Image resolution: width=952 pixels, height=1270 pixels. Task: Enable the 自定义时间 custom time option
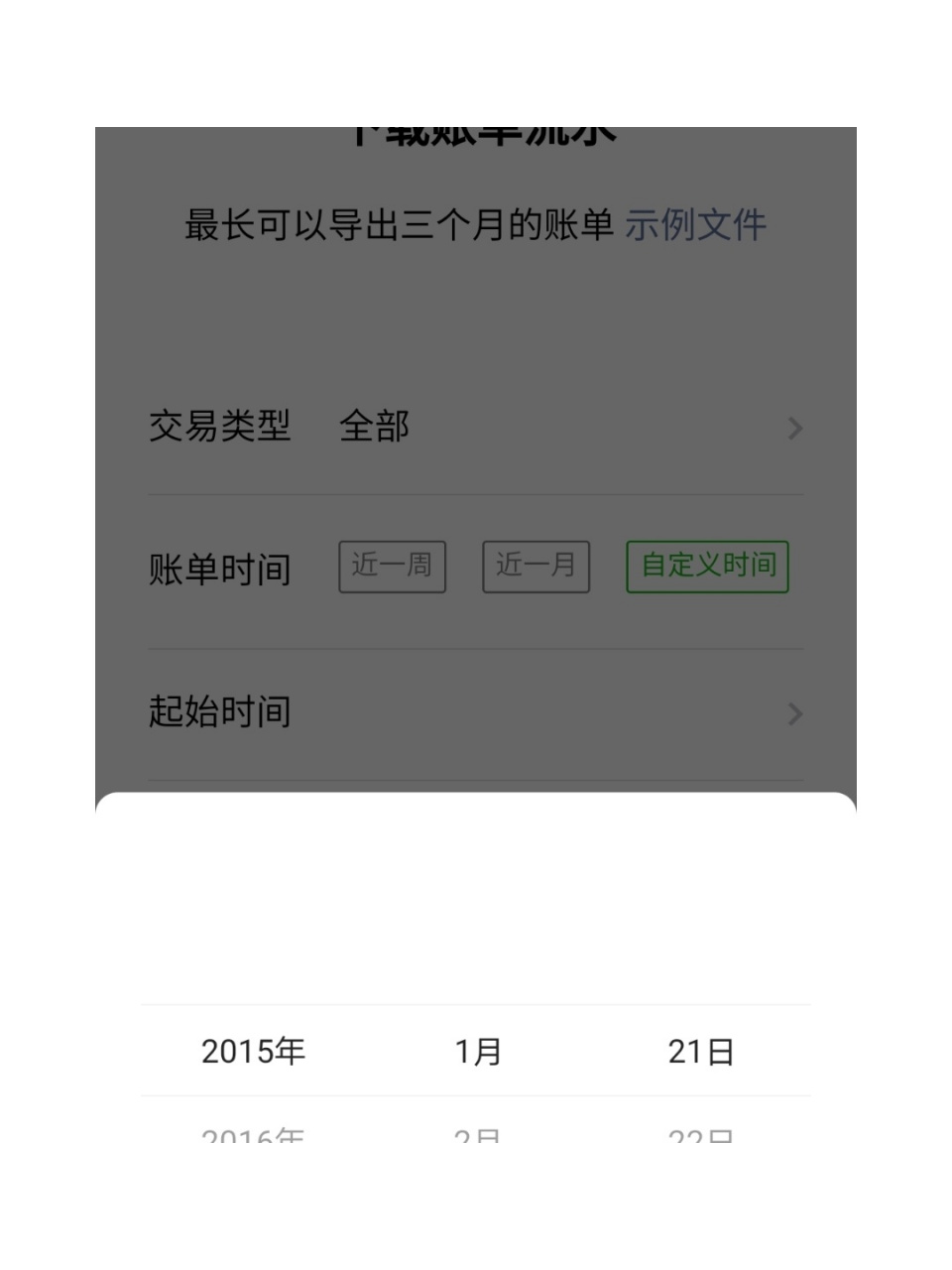click(x=707, y=566)
